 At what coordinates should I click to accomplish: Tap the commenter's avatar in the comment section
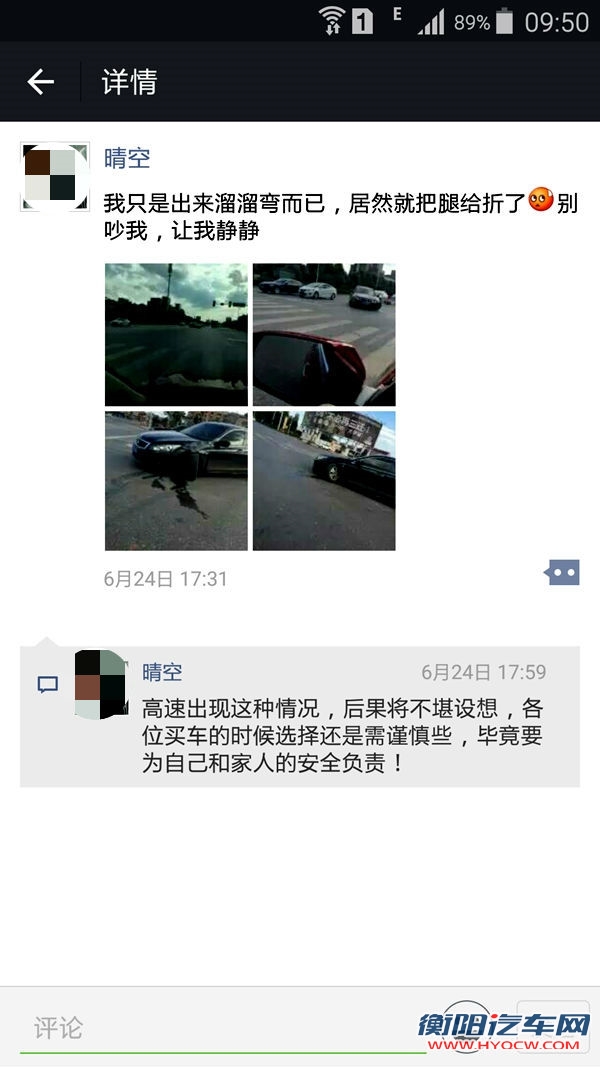click(101, 684)
